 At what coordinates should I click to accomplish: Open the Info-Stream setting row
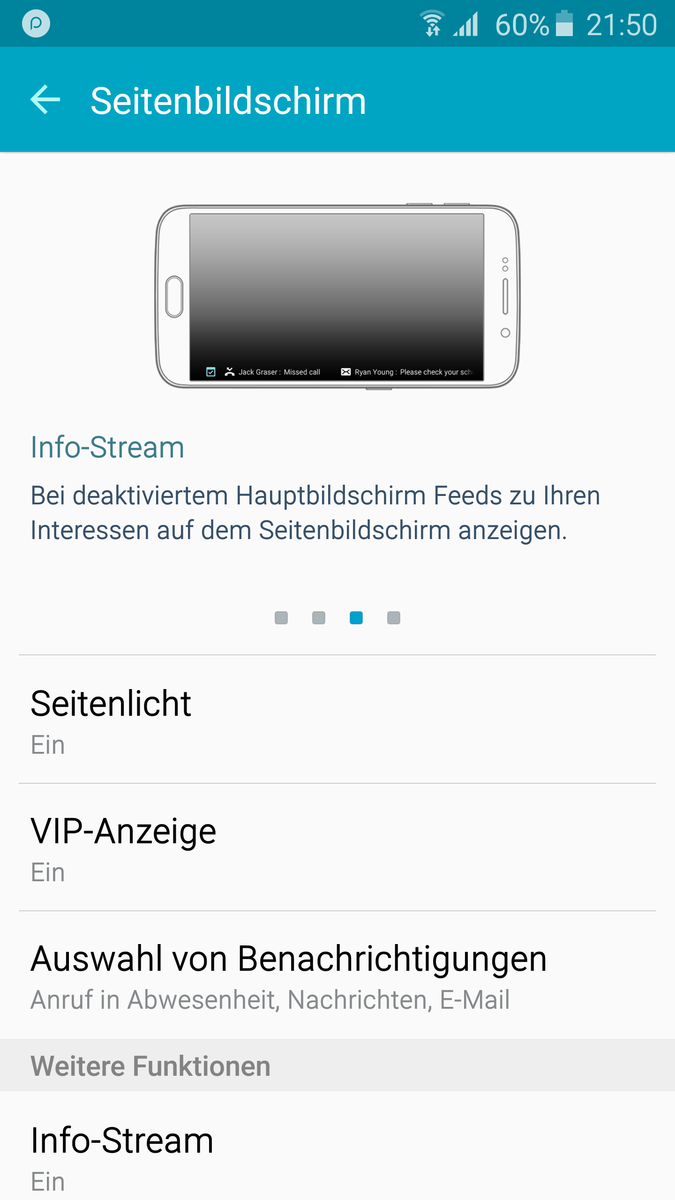point(337,1155)
